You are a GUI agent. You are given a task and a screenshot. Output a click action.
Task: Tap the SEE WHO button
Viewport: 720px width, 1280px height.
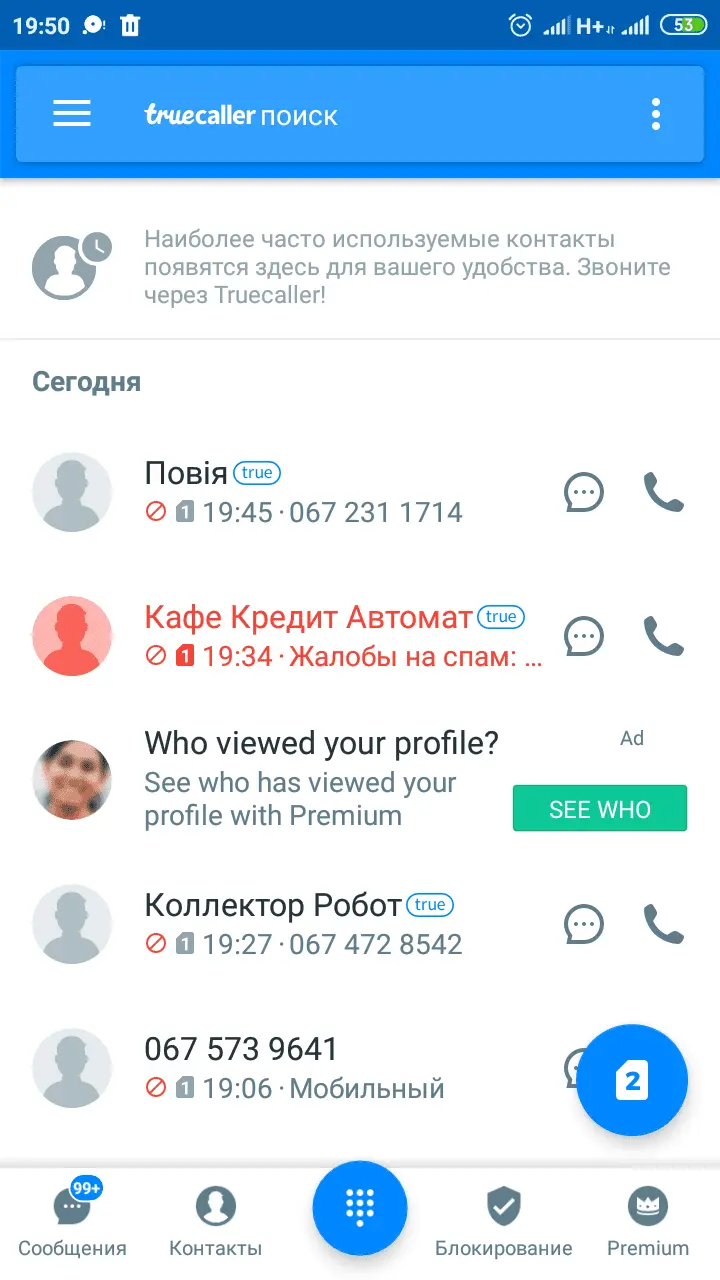[599, 808]
